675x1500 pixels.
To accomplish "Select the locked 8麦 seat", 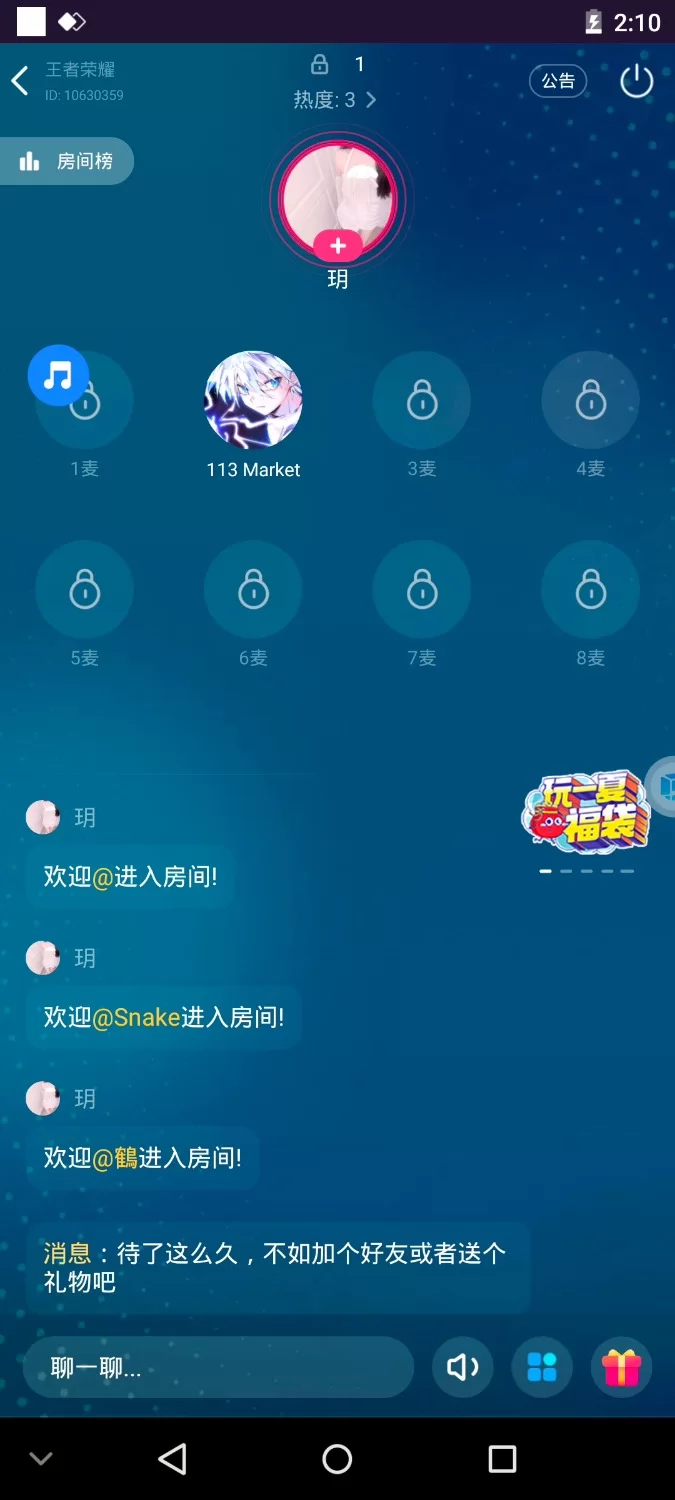I will 590,591.
